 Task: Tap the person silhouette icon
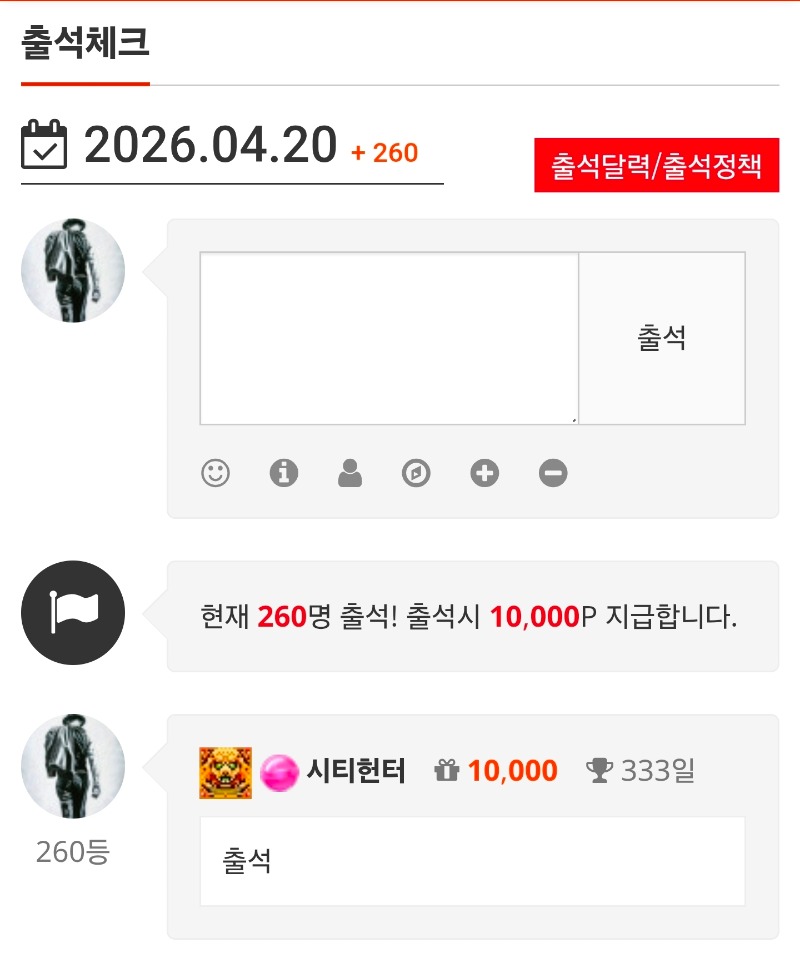click(350, 472)
